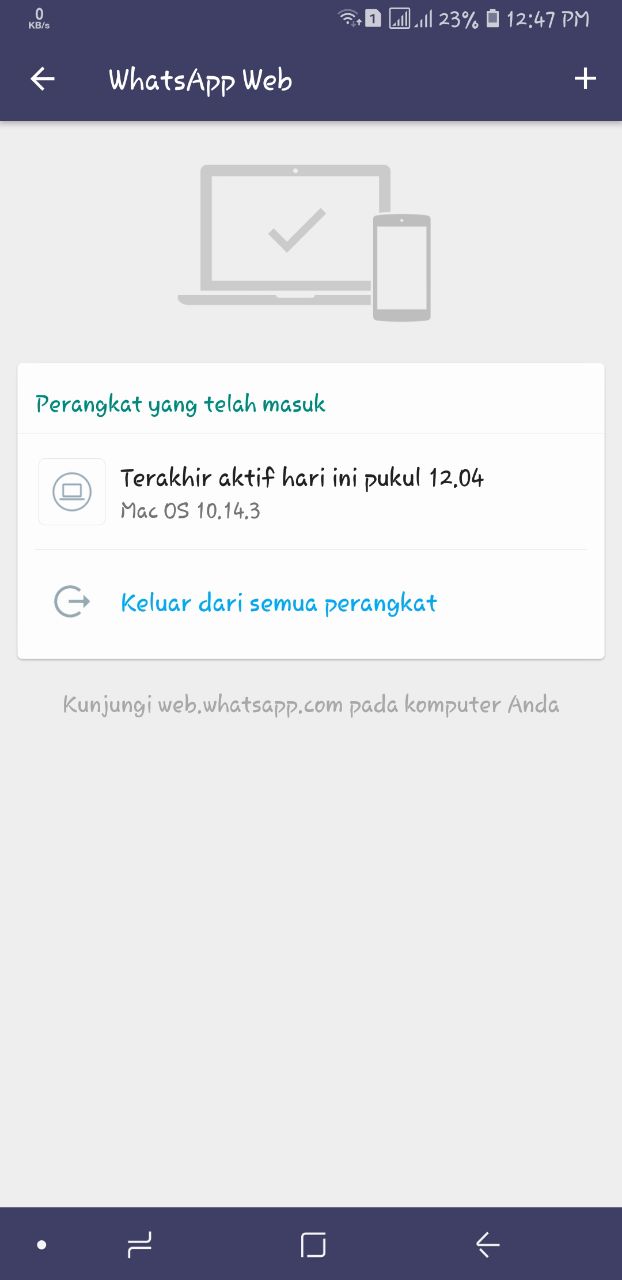Tap the system home button
This screenshot has height=1280, width=622.
pyautogui.click(x=313, y=1245)
